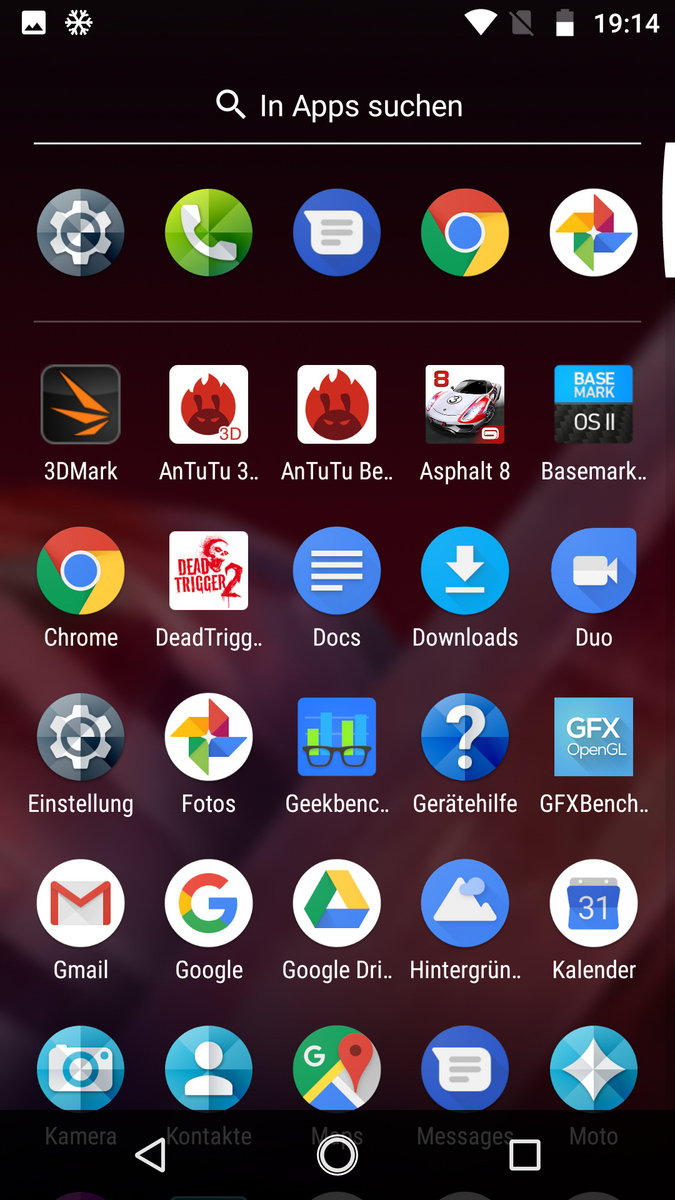
Task: Open the phone dialer in suggested row
Action: (209, 233)
